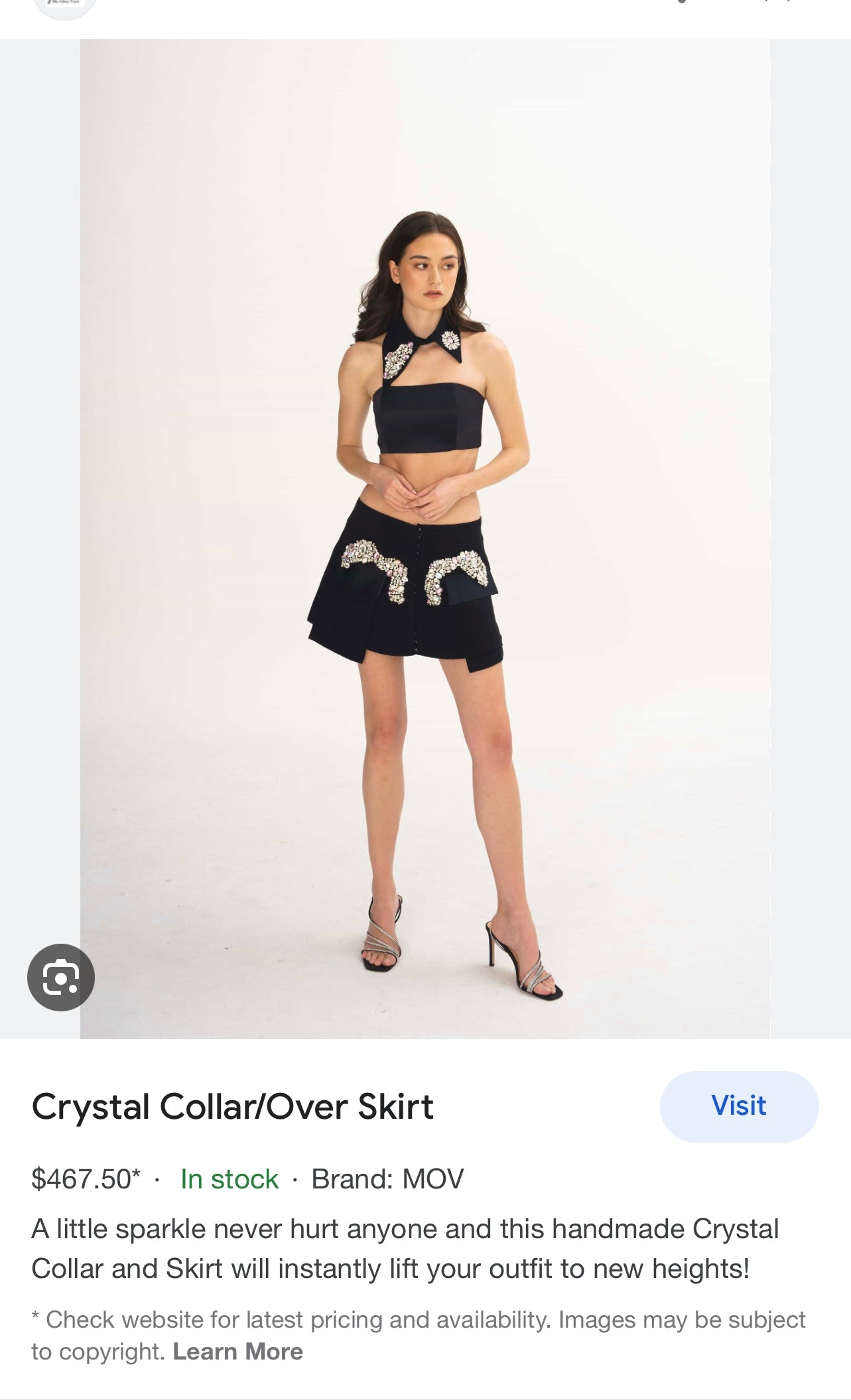Search this image with the Lens icon
851x1400 pixels.
click(61, 977)
